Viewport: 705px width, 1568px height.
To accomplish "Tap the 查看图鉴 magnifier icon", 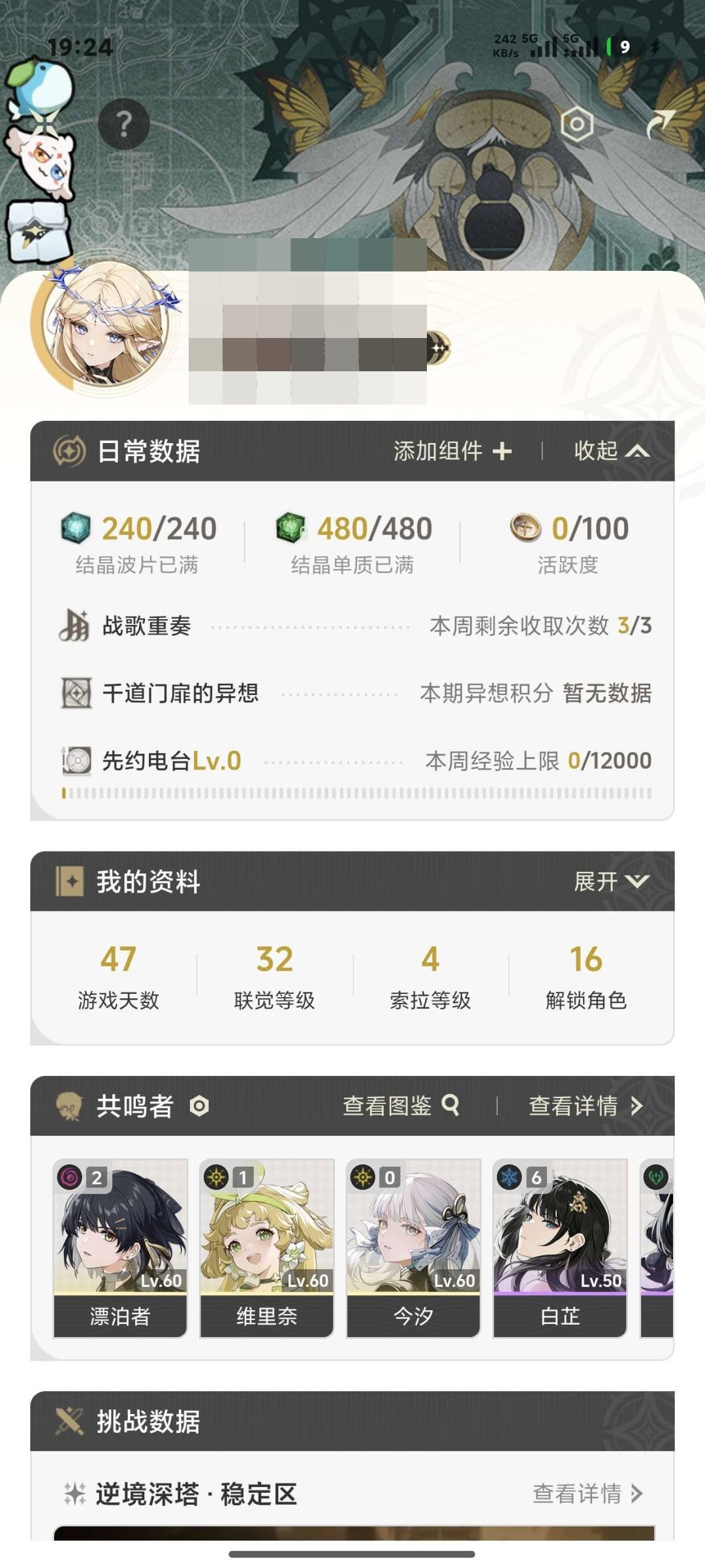I will [450, 1105].
